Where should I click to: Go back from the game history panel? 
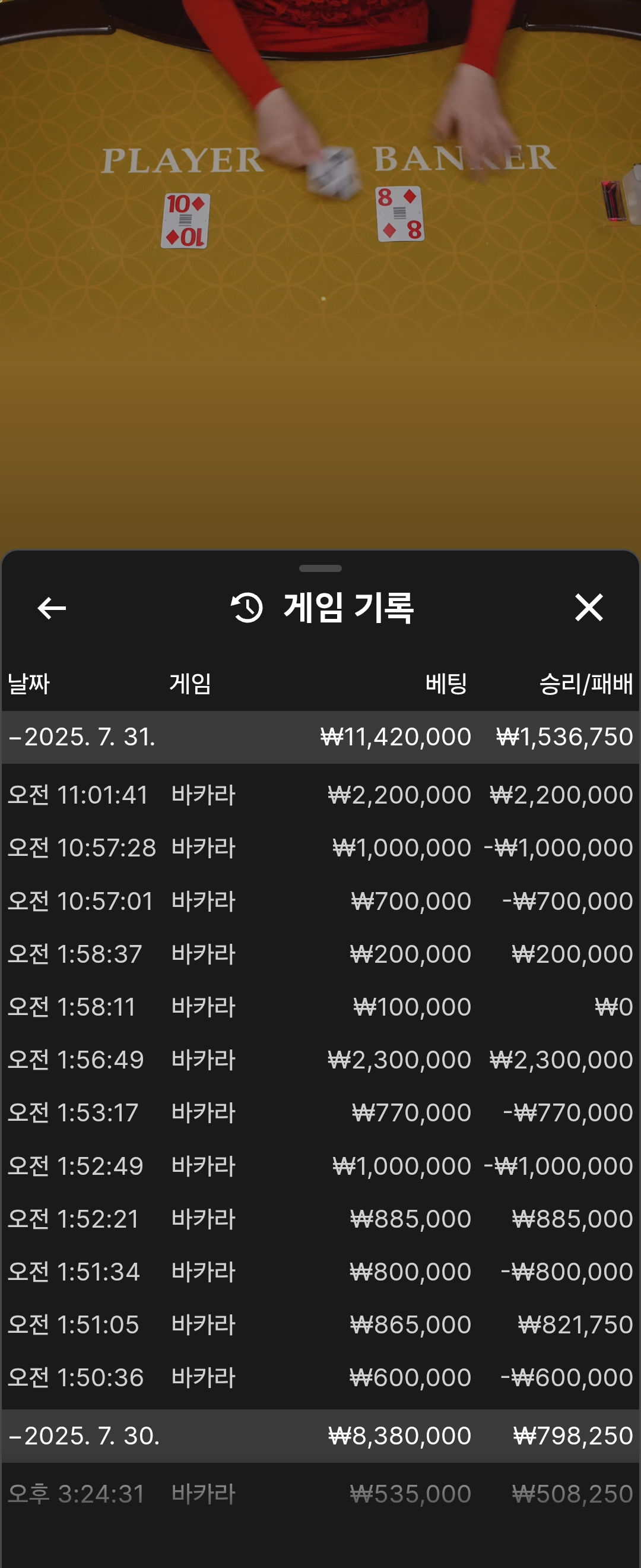(52, 608)
